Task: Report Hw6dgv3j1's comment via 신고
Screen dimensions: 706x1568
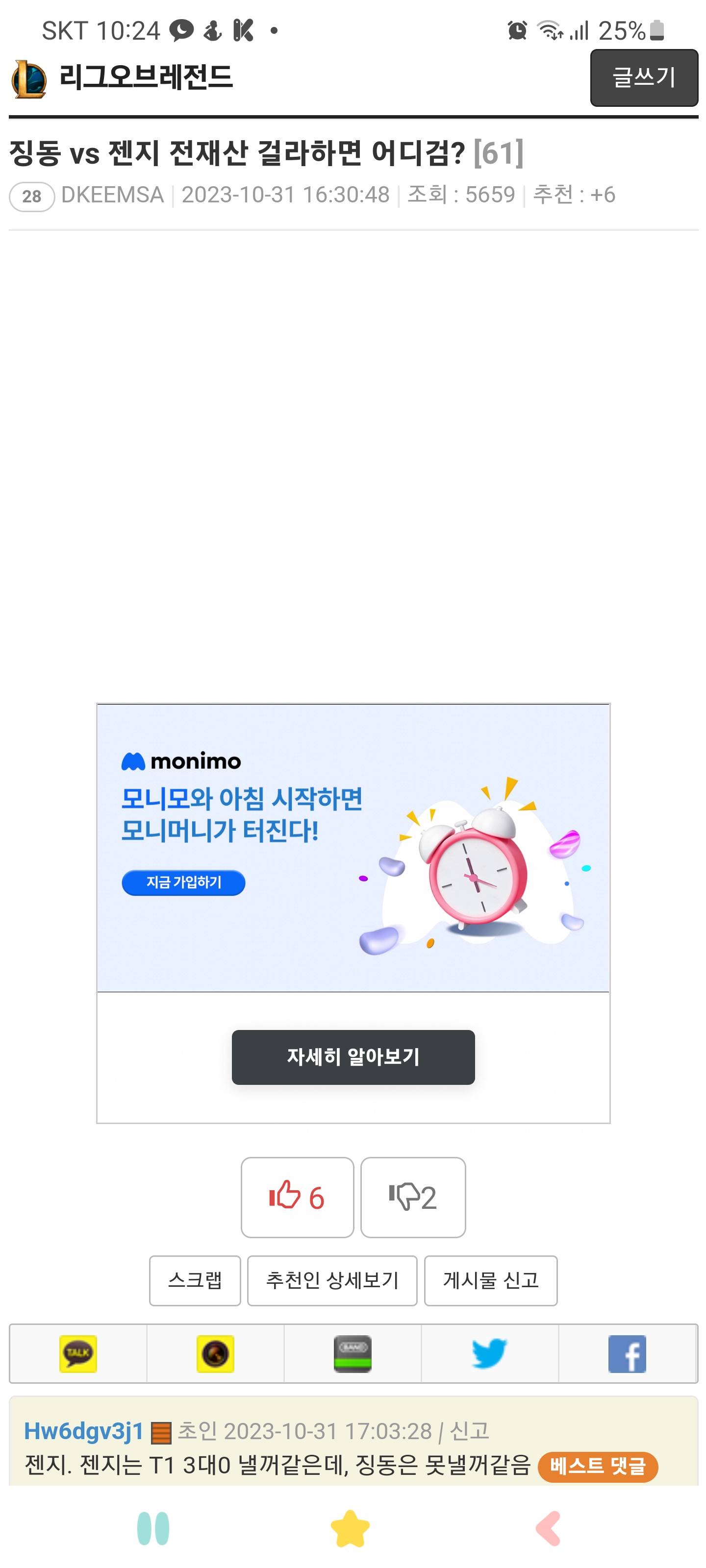Action: click(x=469, y=1431)
